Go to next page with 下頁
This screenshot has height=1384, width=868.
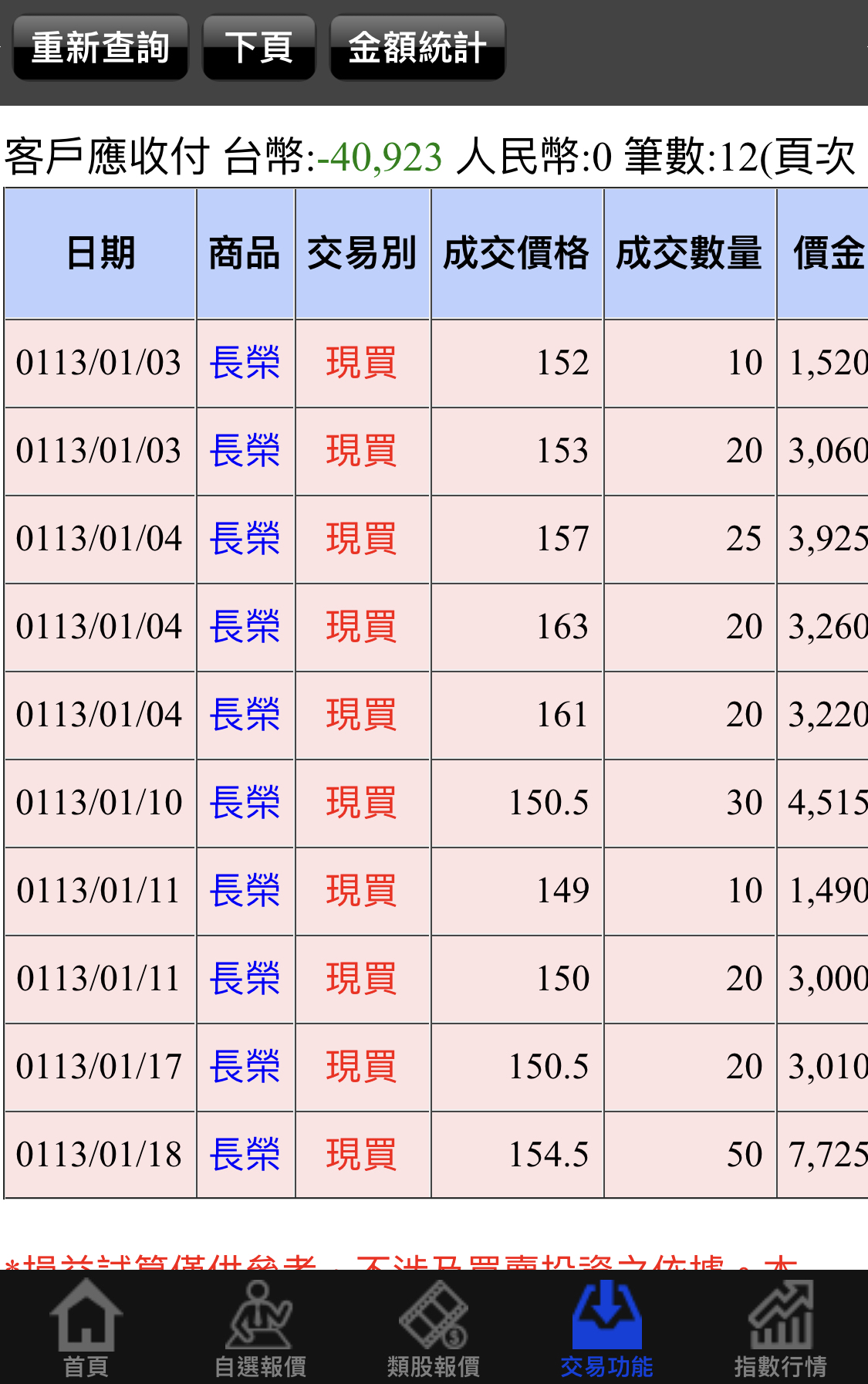point(258,48)
